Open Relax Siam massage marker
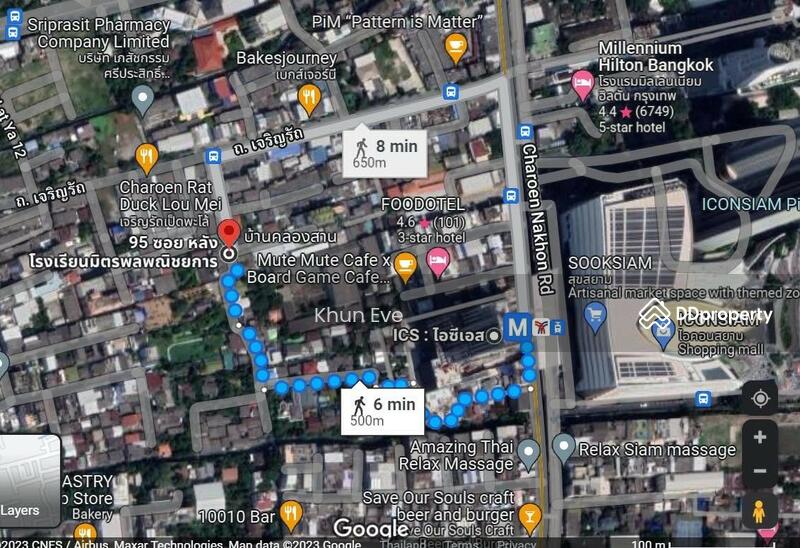 [564, 447]
